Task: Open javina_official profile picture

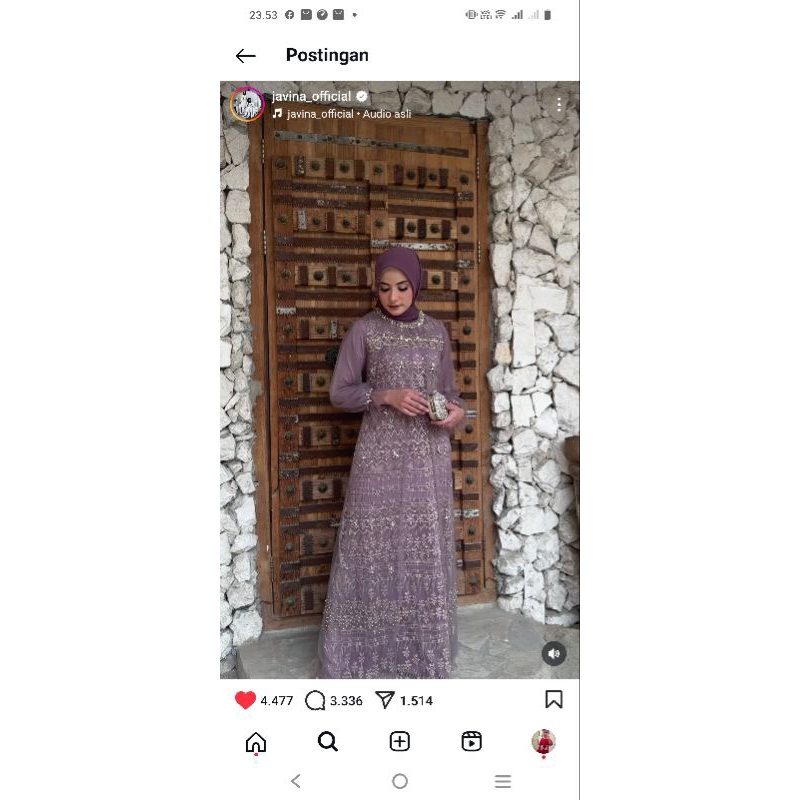Action: point(246,104)
